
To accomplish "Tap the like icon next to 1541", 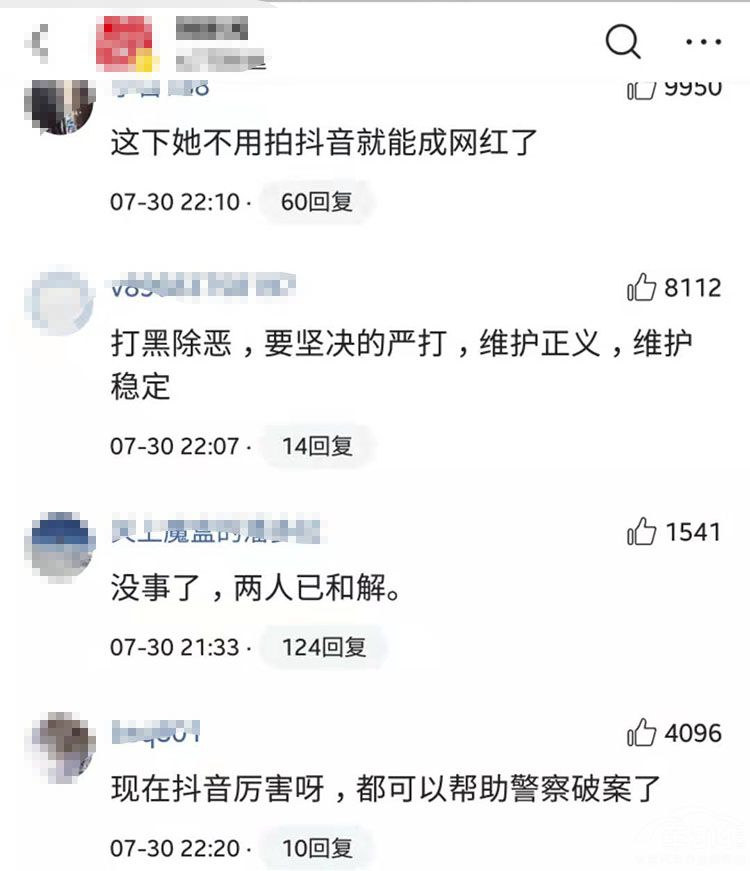I will click(643, 530).
